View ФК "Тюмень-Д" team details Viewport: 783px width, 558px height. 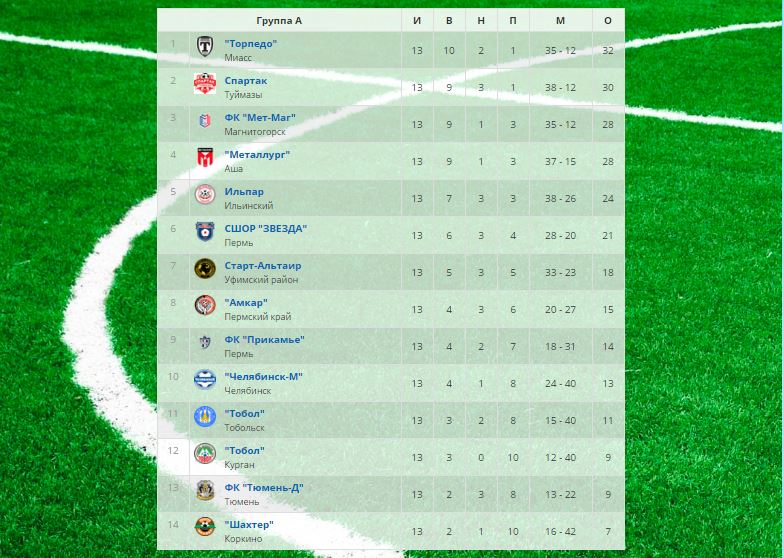pyautogui.click(x=263, y=488)
